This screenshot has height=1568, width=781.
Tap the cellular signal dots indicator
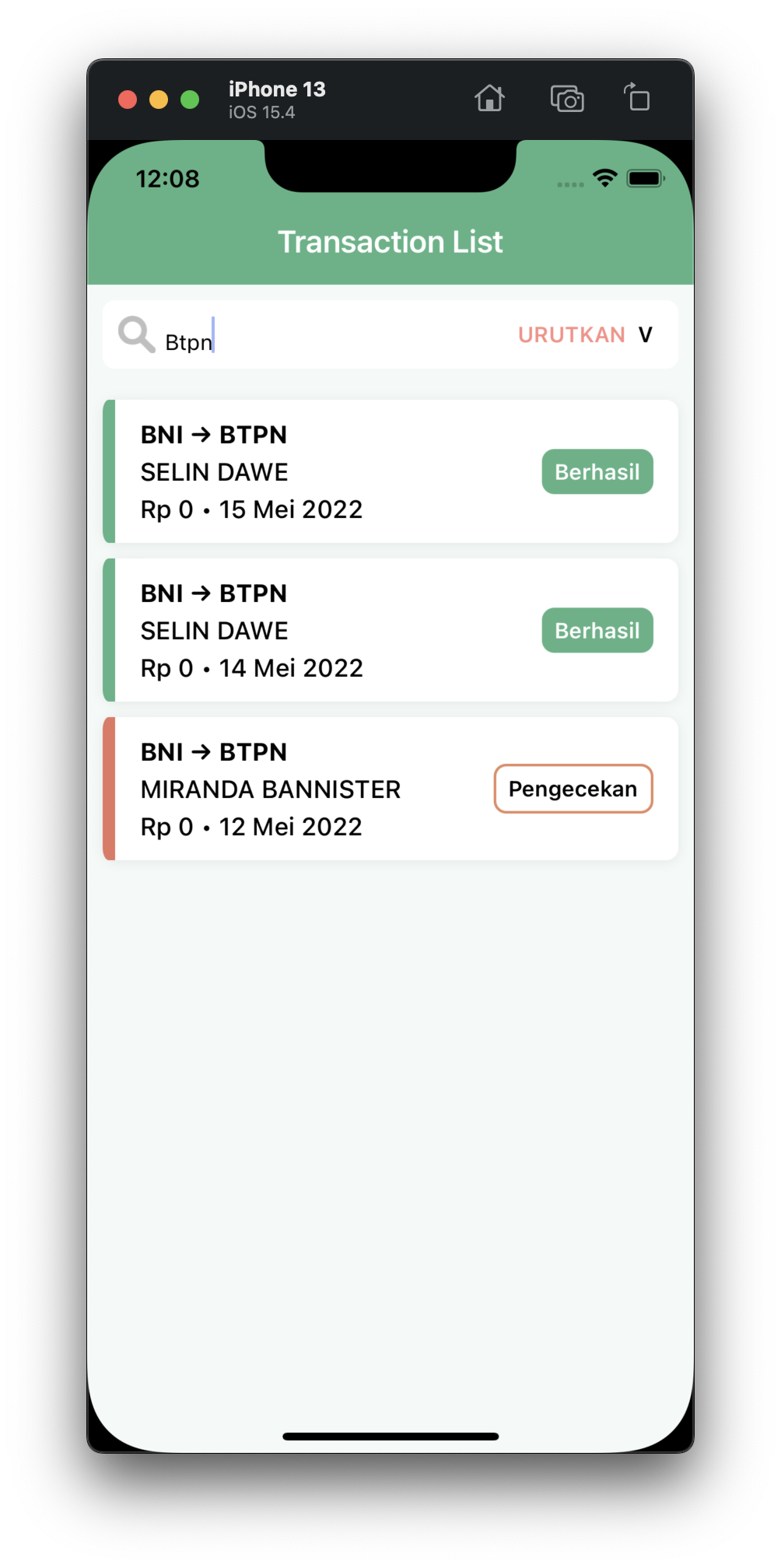(x=569, y=184)
